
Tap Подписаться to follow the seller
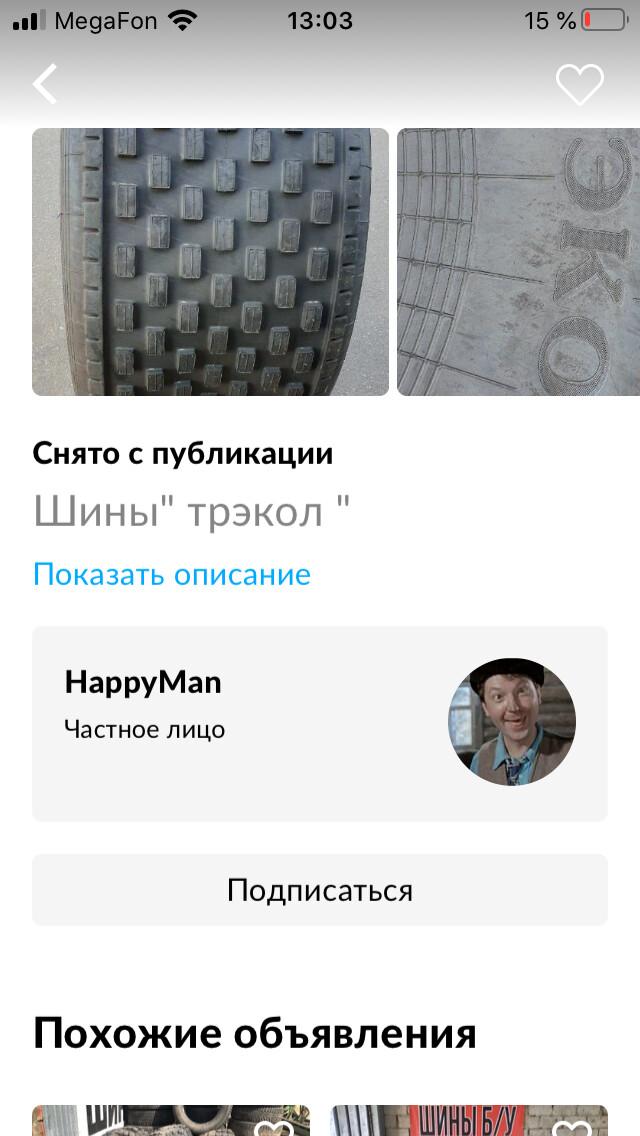tap(320, 890)
